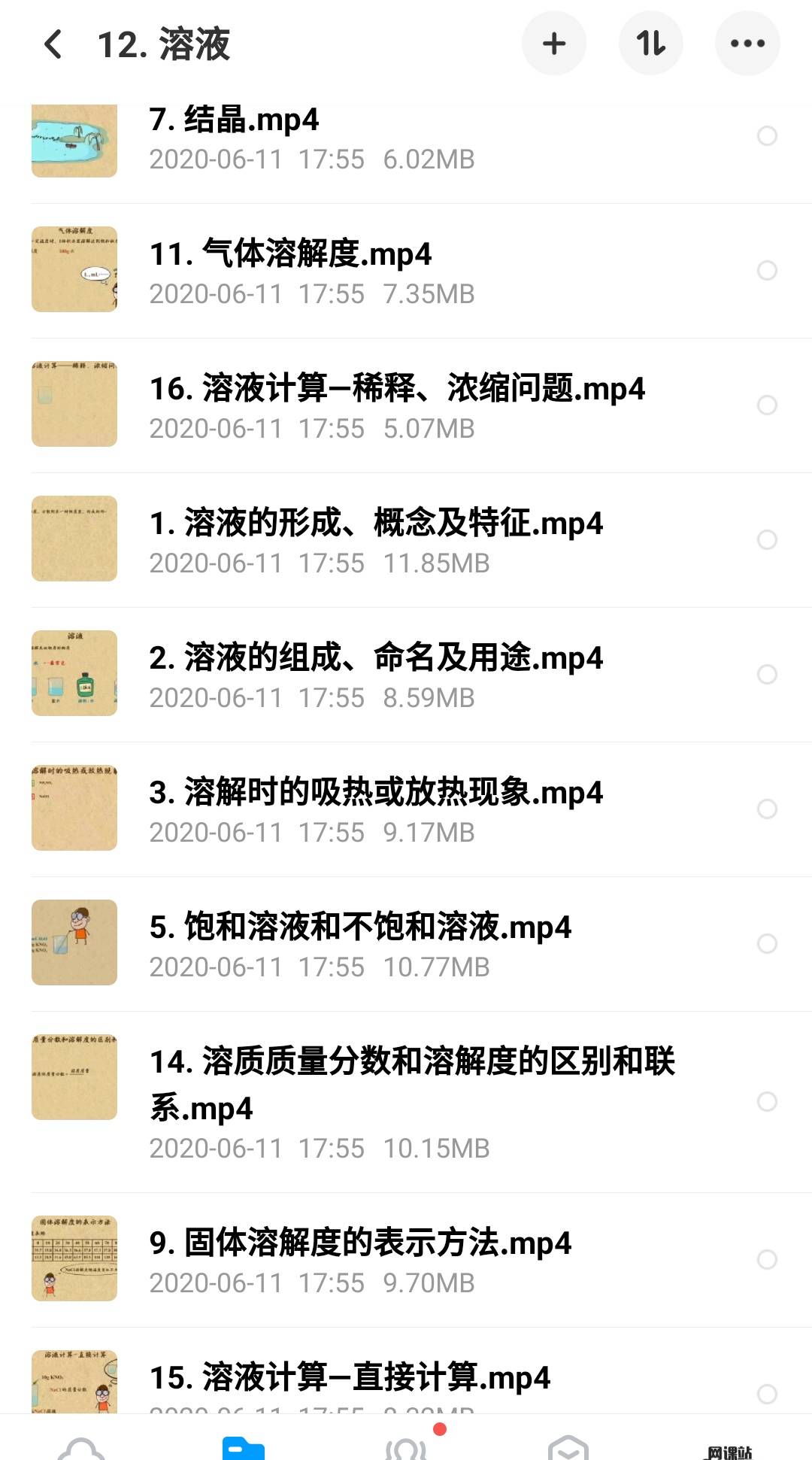Select the circle for 3. 溶解时的吸热或放热现象.mp4
Viewport: 812px width, 1460px height.
(x=767, y=809)
